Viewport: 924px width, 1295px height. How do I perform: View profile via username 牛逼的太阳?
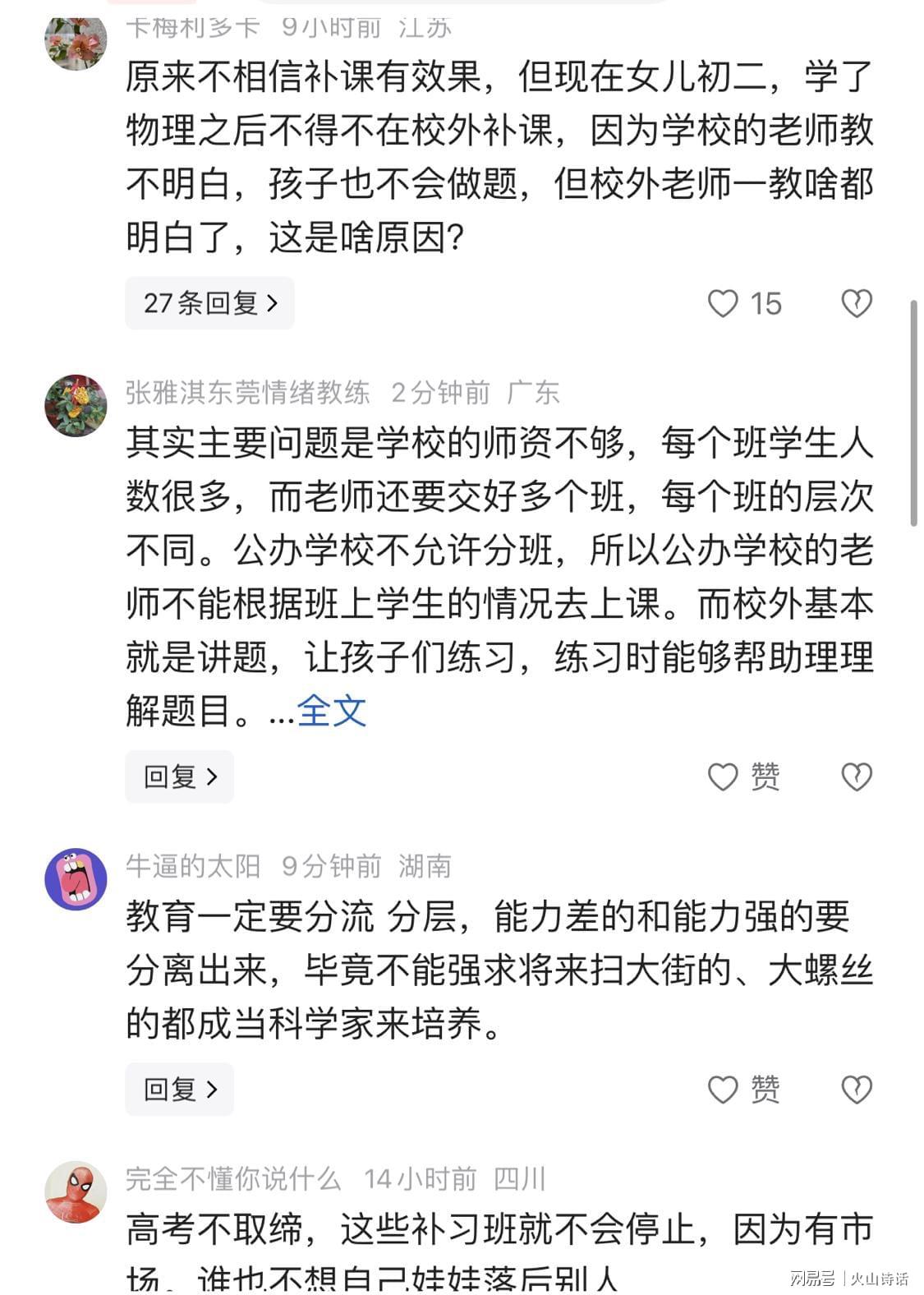(x=193, y=865)
